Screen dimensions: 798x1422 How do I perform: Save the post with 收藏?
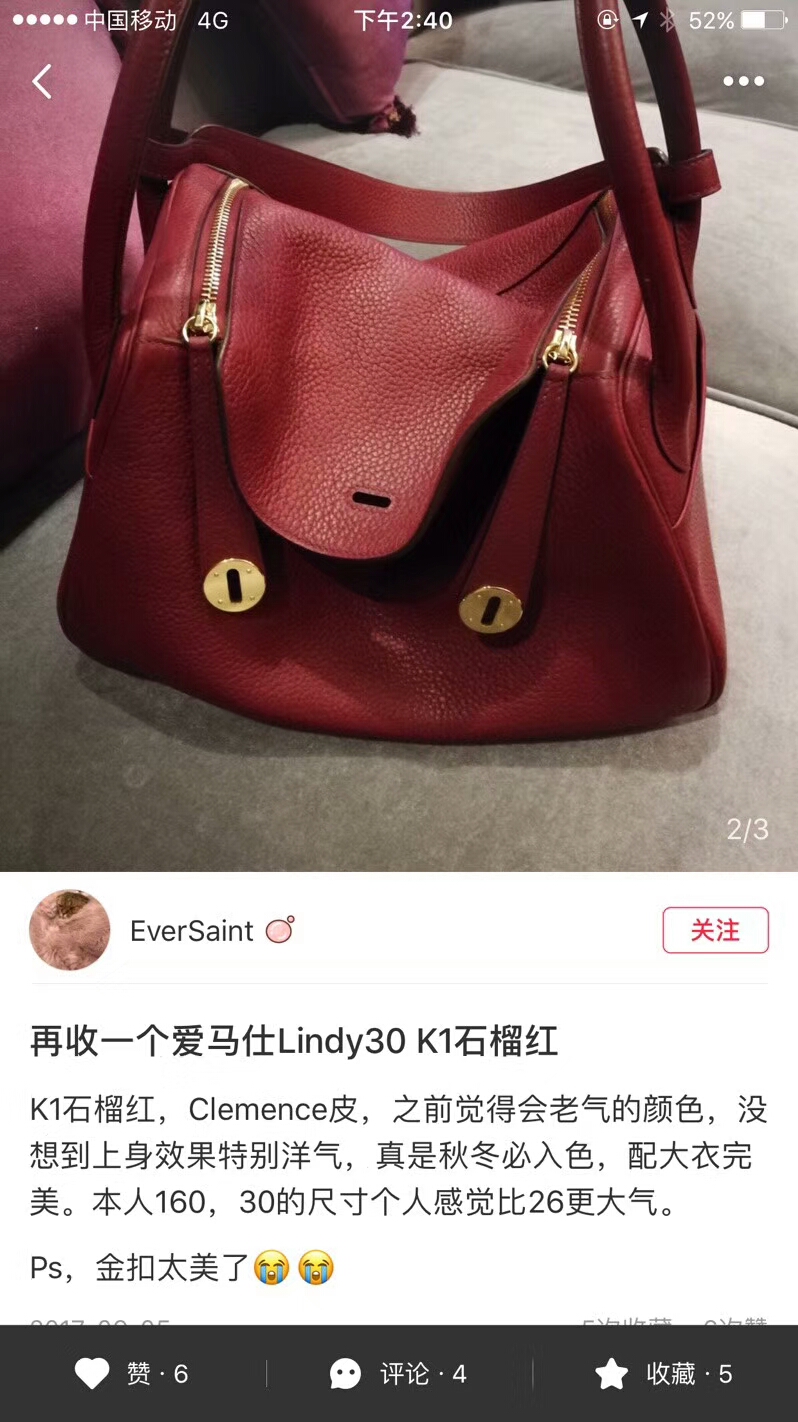pos(664,1374)
